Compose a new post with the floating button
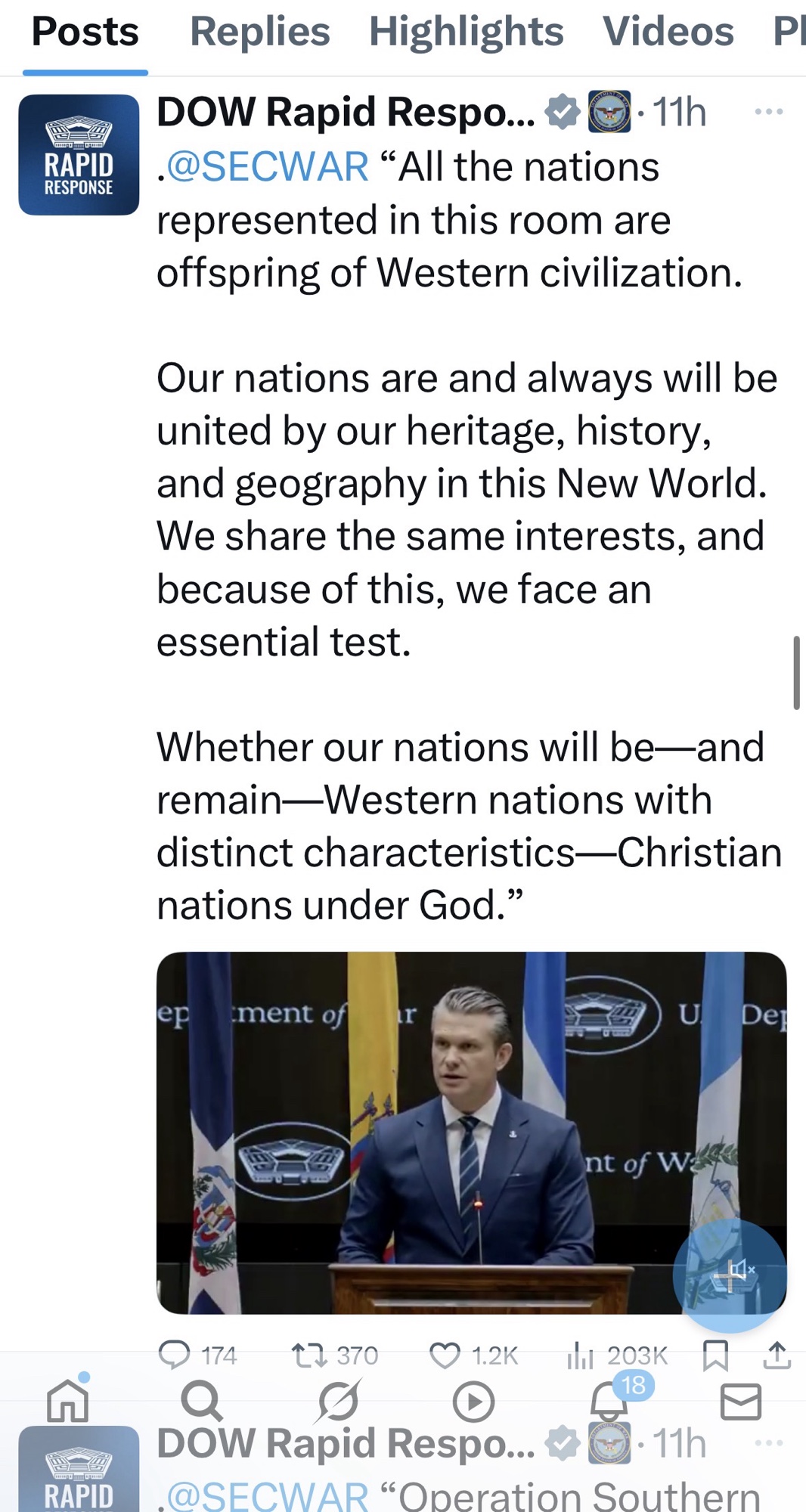The height and width of the screenshot is (1512, 806). (x=730, y=1275)
